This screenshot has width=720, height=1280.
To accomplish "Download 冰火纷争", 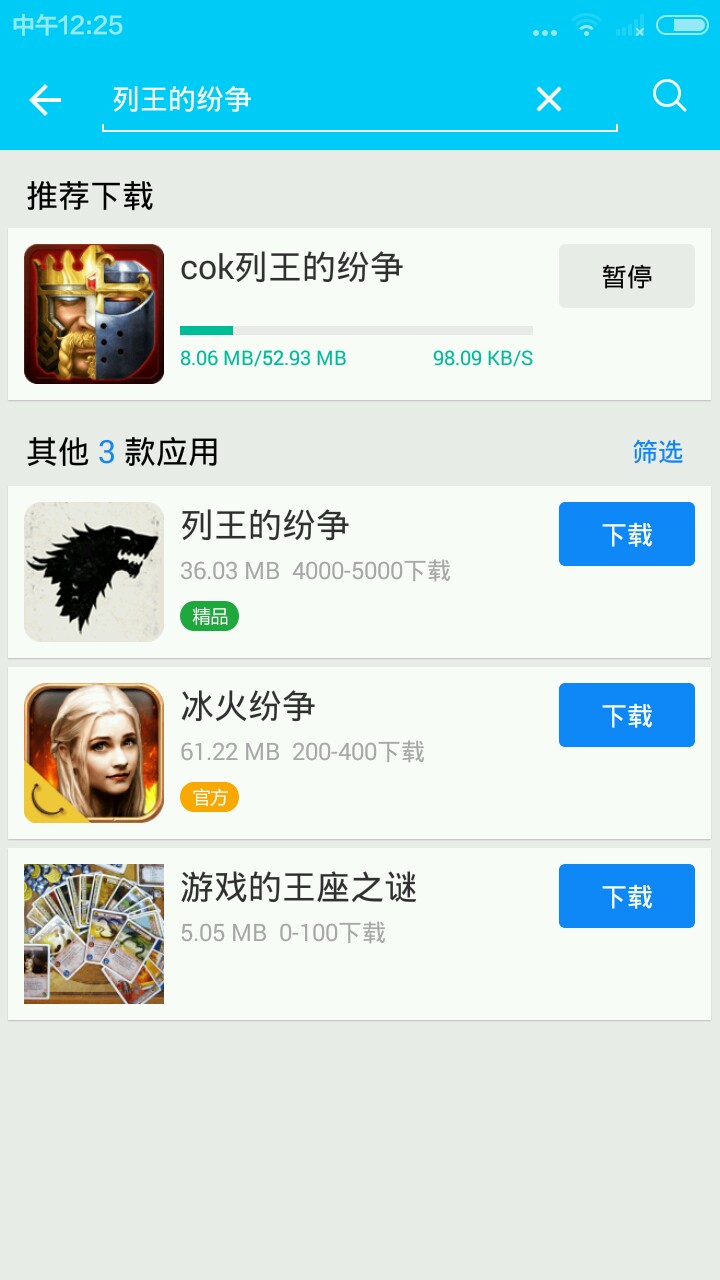I will pos(627,715).
